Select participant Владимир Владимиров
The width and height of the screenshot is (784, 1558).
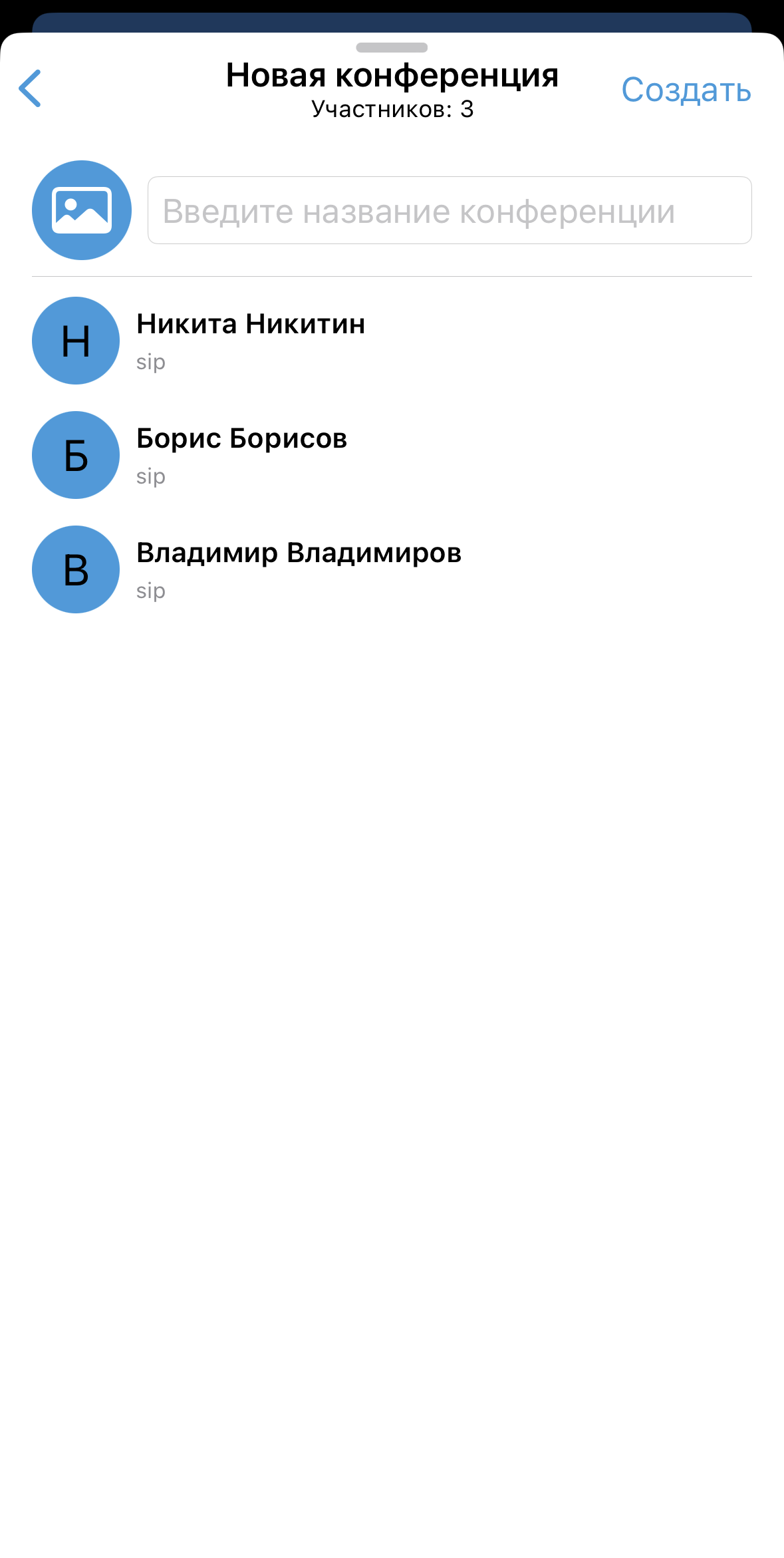(x=299, y=569)
